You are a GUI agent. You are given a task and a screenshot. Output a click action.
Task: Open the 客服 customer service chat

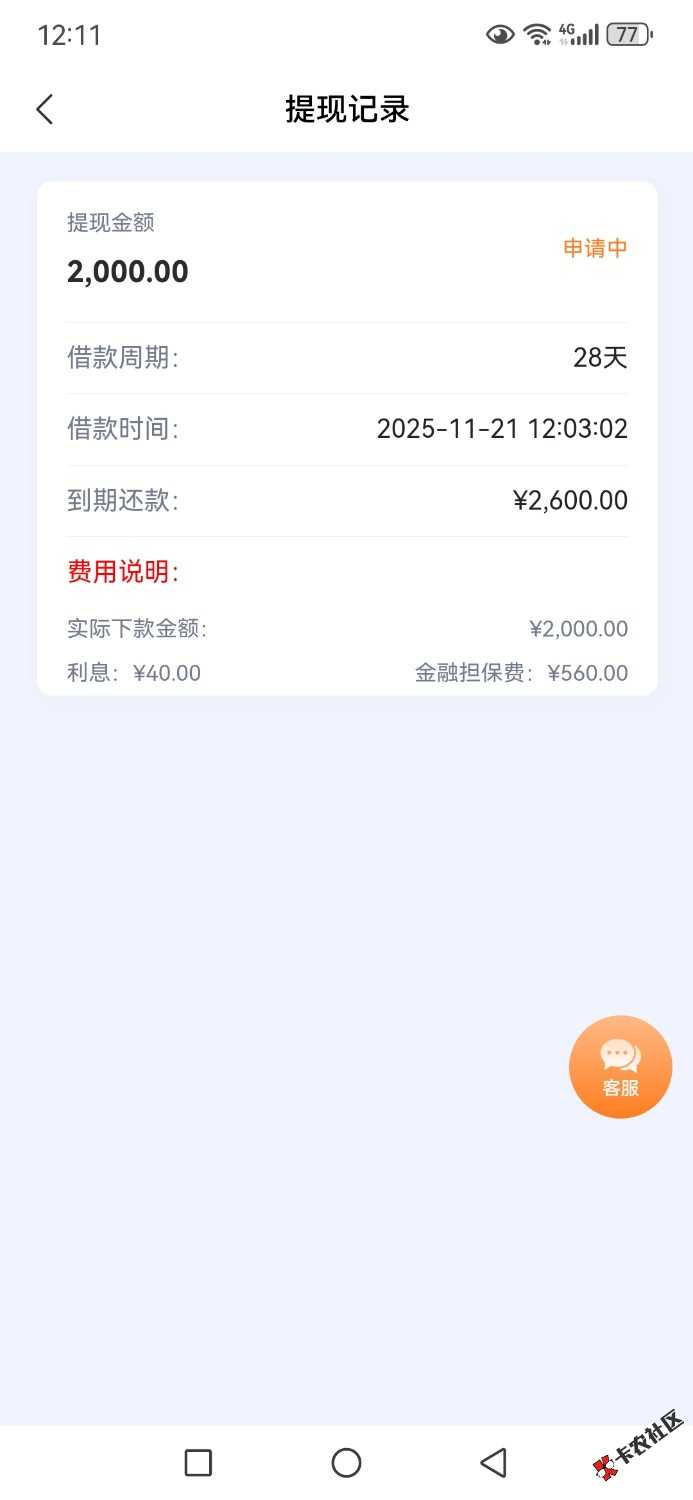coord(620,1067)
